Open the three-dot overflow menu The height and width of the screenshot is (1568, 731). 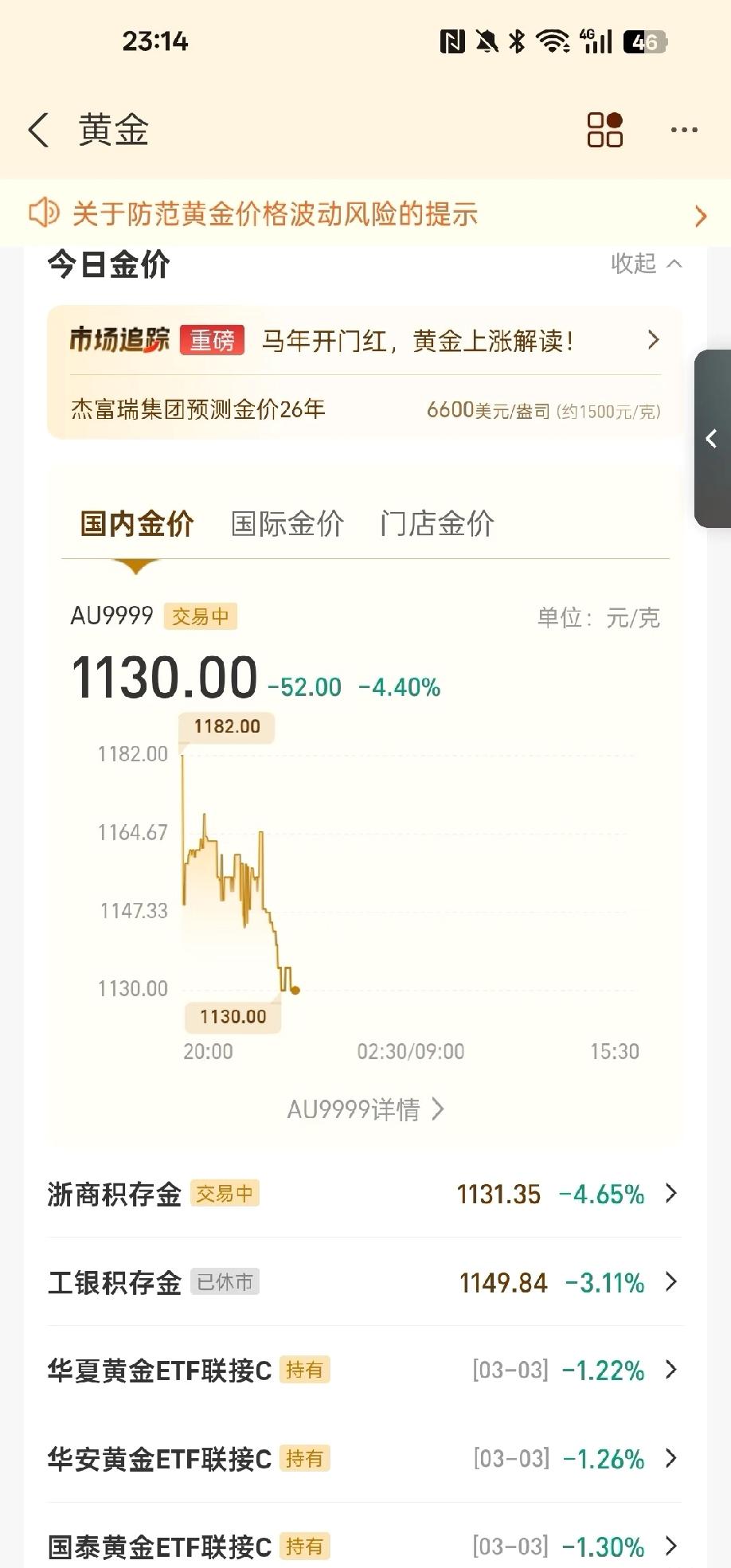pos(684,130)
